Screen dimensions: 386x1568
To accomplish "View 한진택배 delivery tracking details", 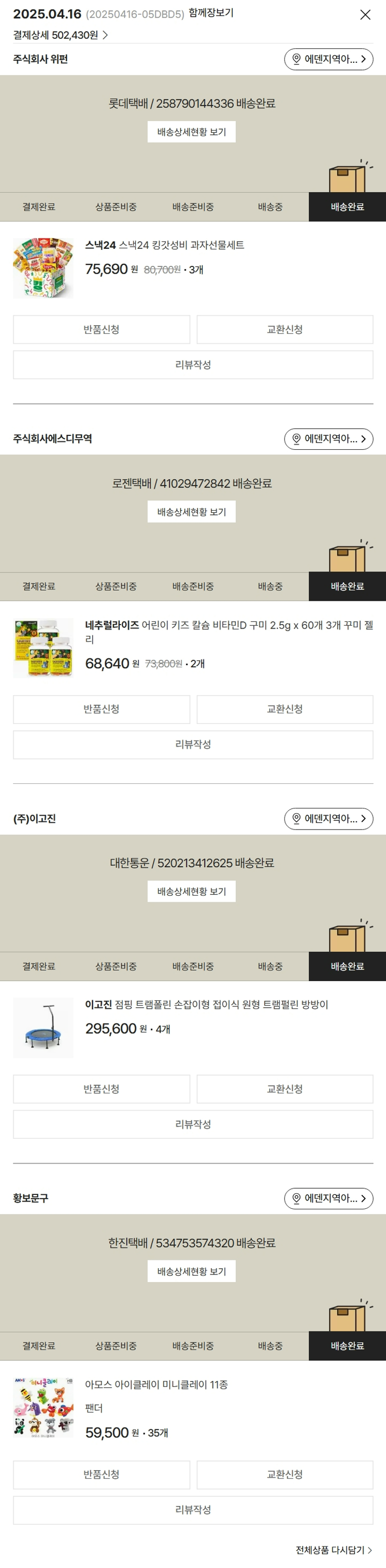I will [191, 1272].
